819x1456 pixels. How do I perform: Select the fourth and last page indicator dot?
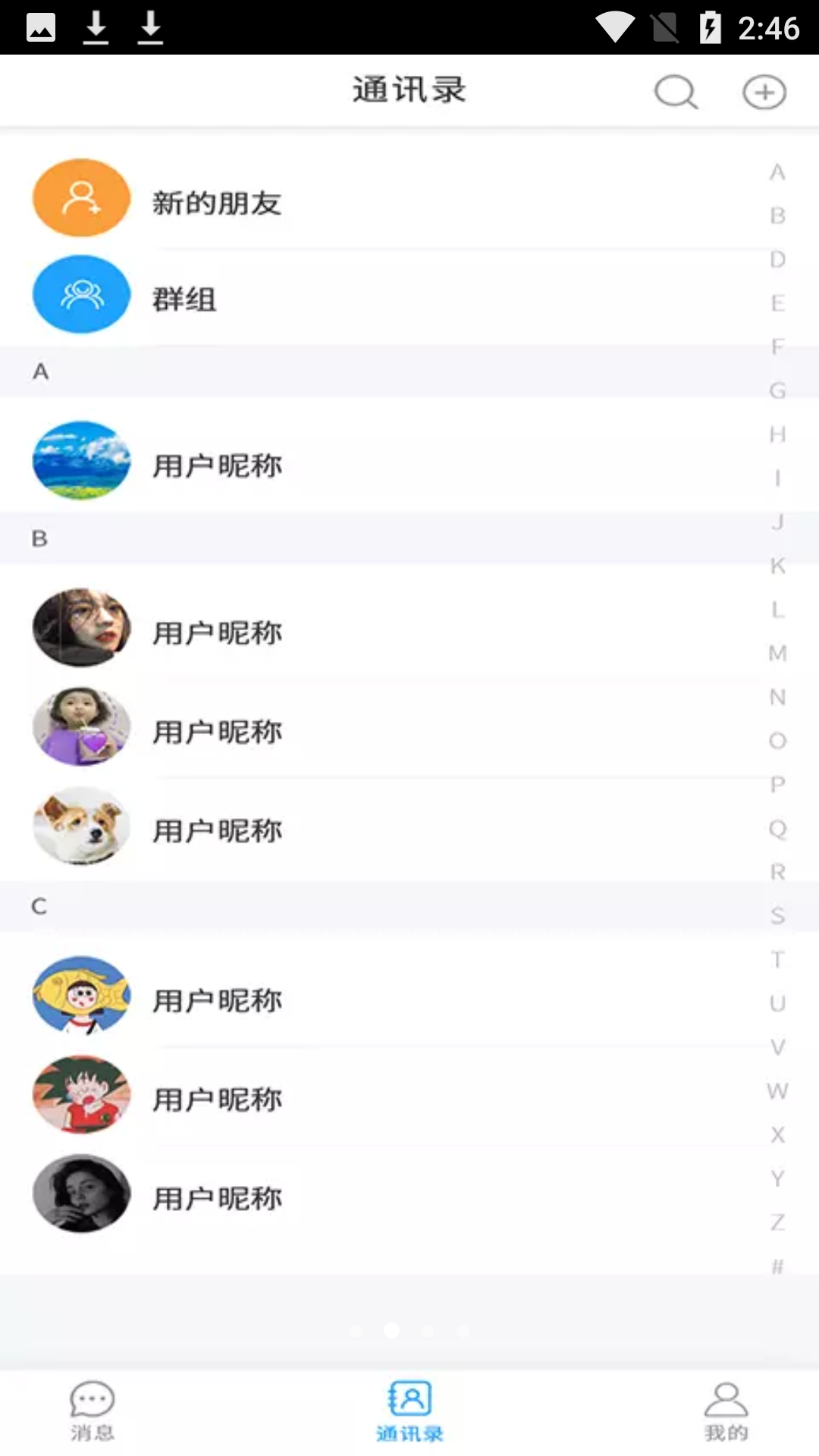tap(463, 1331)
